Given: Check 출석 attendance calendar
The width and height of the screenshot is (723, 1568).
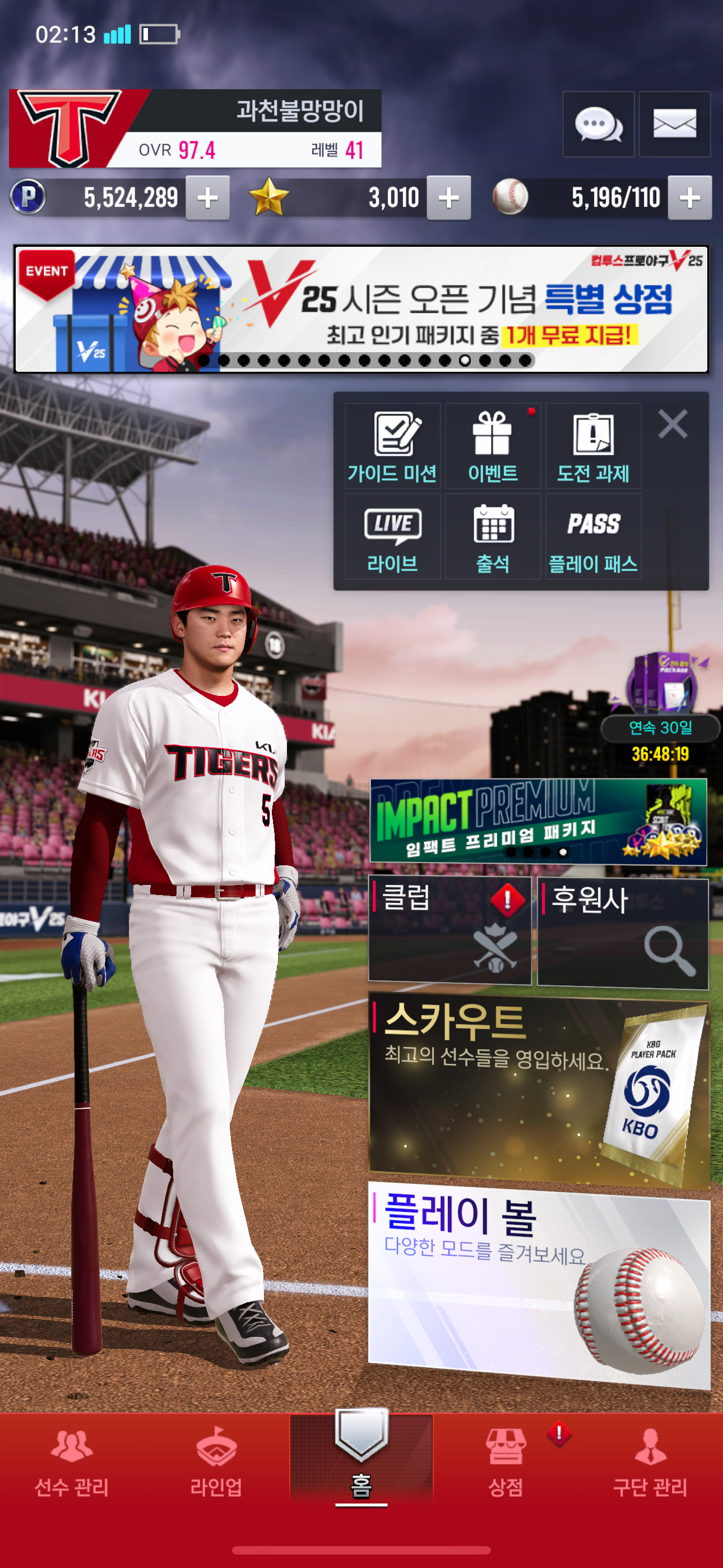Looking at the screenshot, I should point(492,536).
